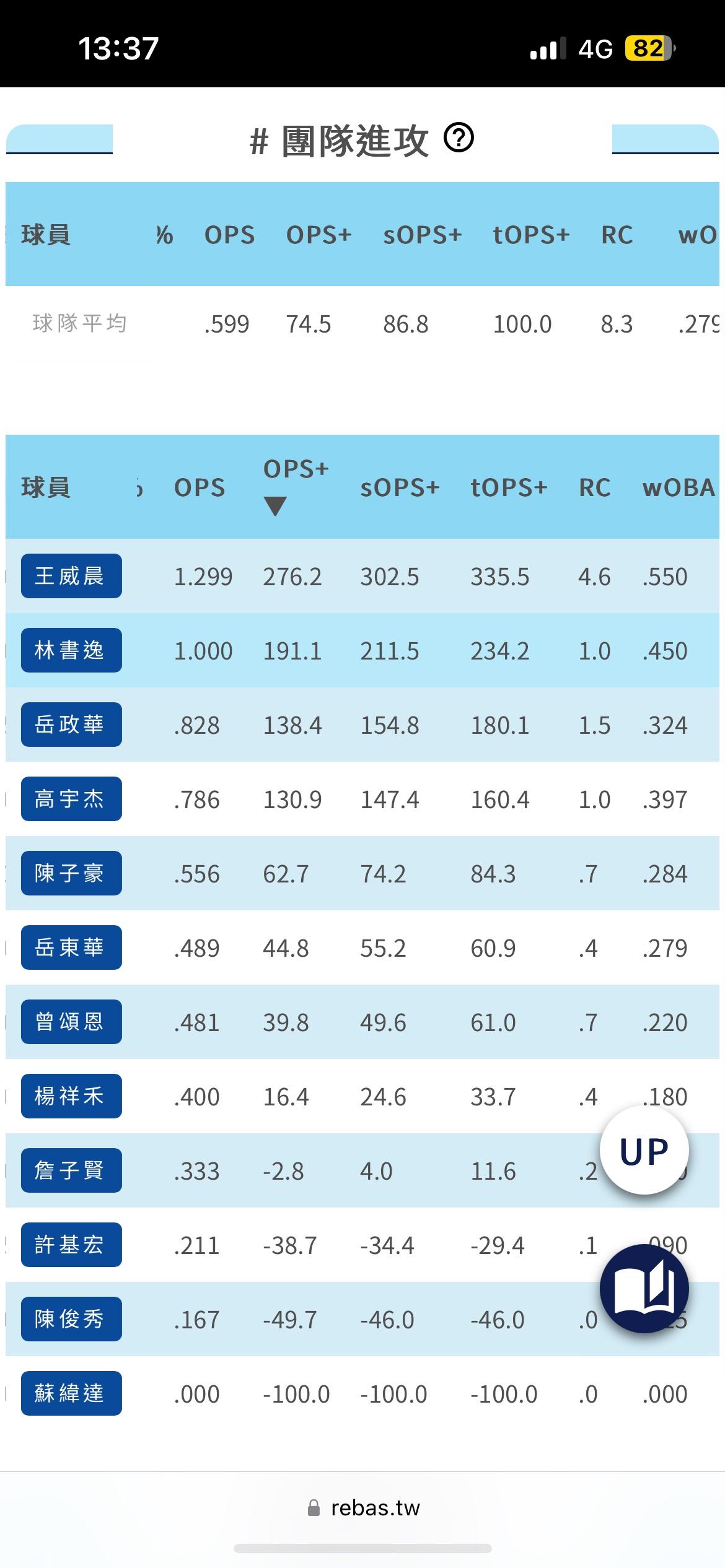
Task: Sort player table by wOBA
Action: 679,487
